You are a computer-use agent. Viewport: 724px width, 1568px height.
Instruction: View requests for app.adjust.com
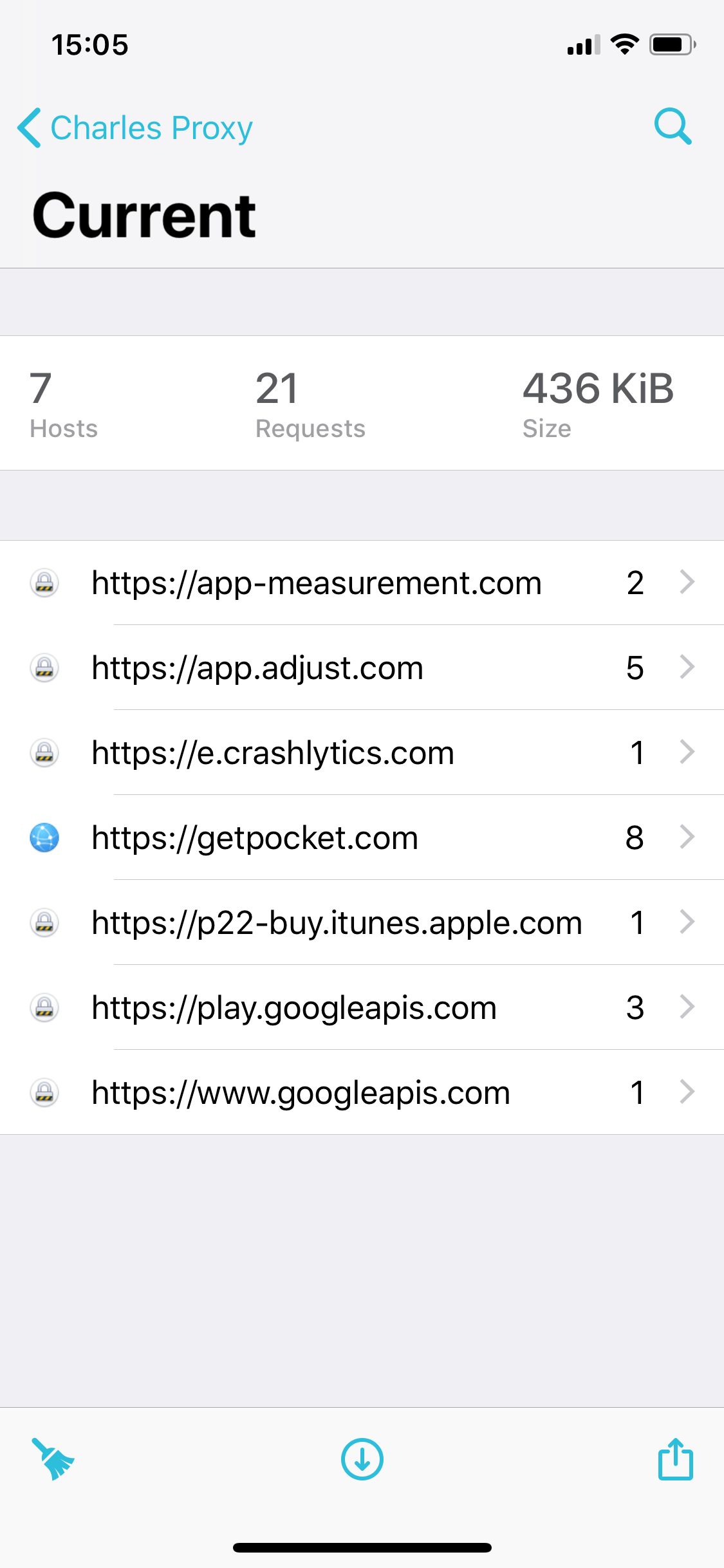[x=362, y=667]
